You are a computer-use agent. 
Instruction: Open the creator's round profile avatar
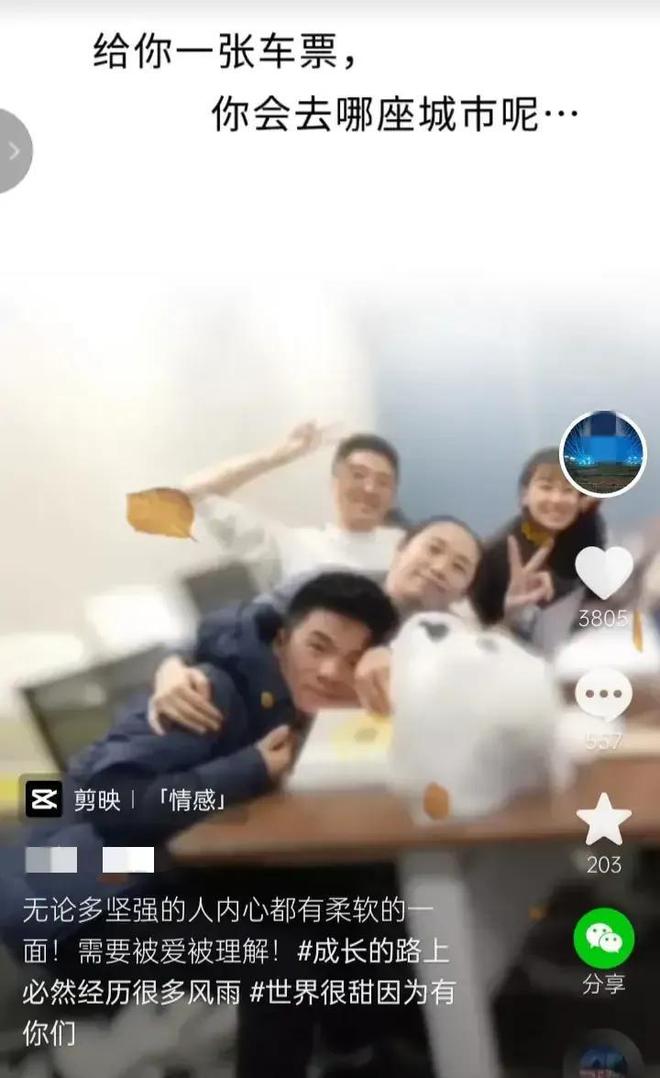603,454
